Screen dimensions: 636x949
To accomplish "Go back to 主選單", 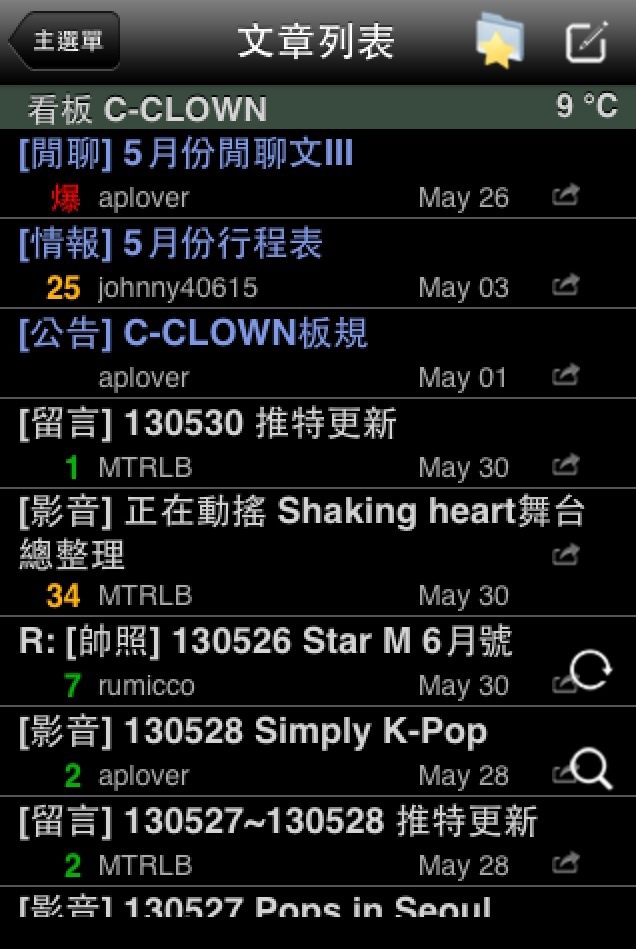I will click(x=64, y=41).
